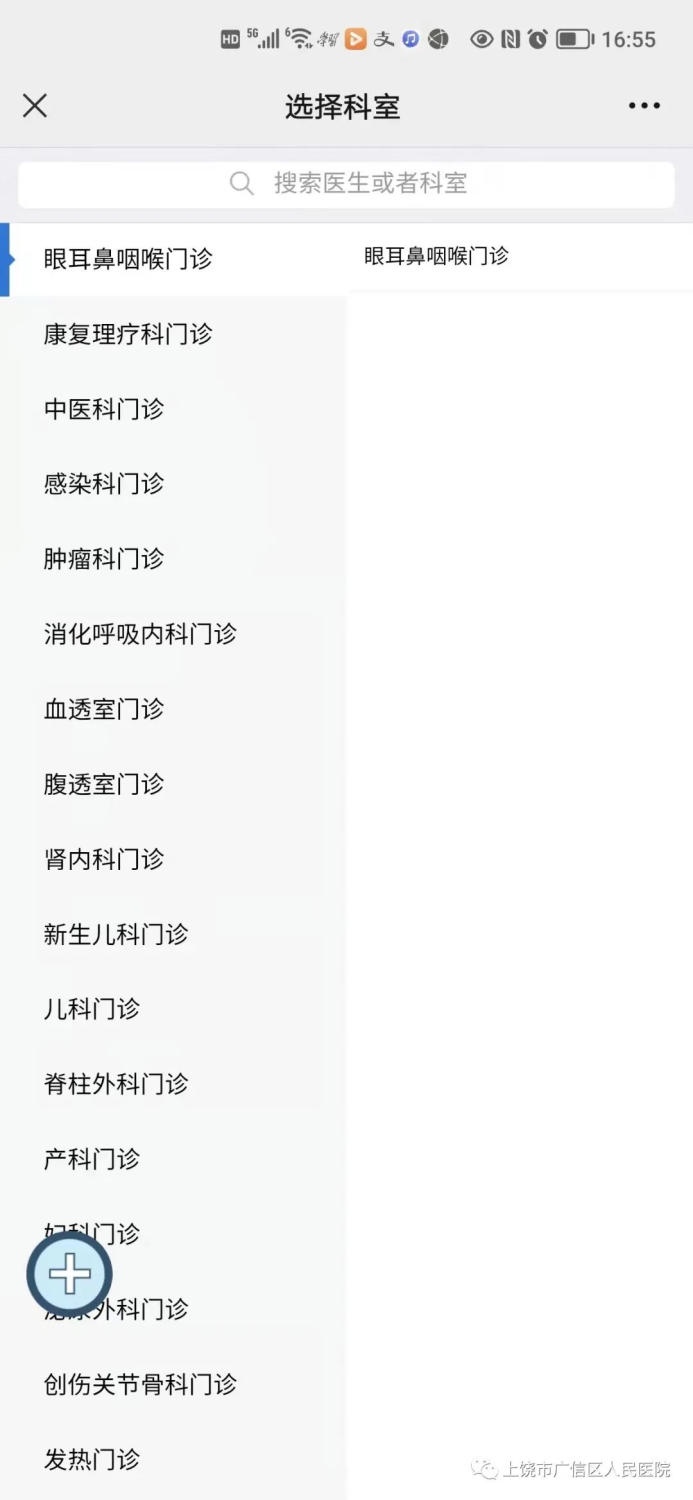The image size is (693, 1500).
Task: Select 消化呼吸内科门诊
Action: pos(173,634)
